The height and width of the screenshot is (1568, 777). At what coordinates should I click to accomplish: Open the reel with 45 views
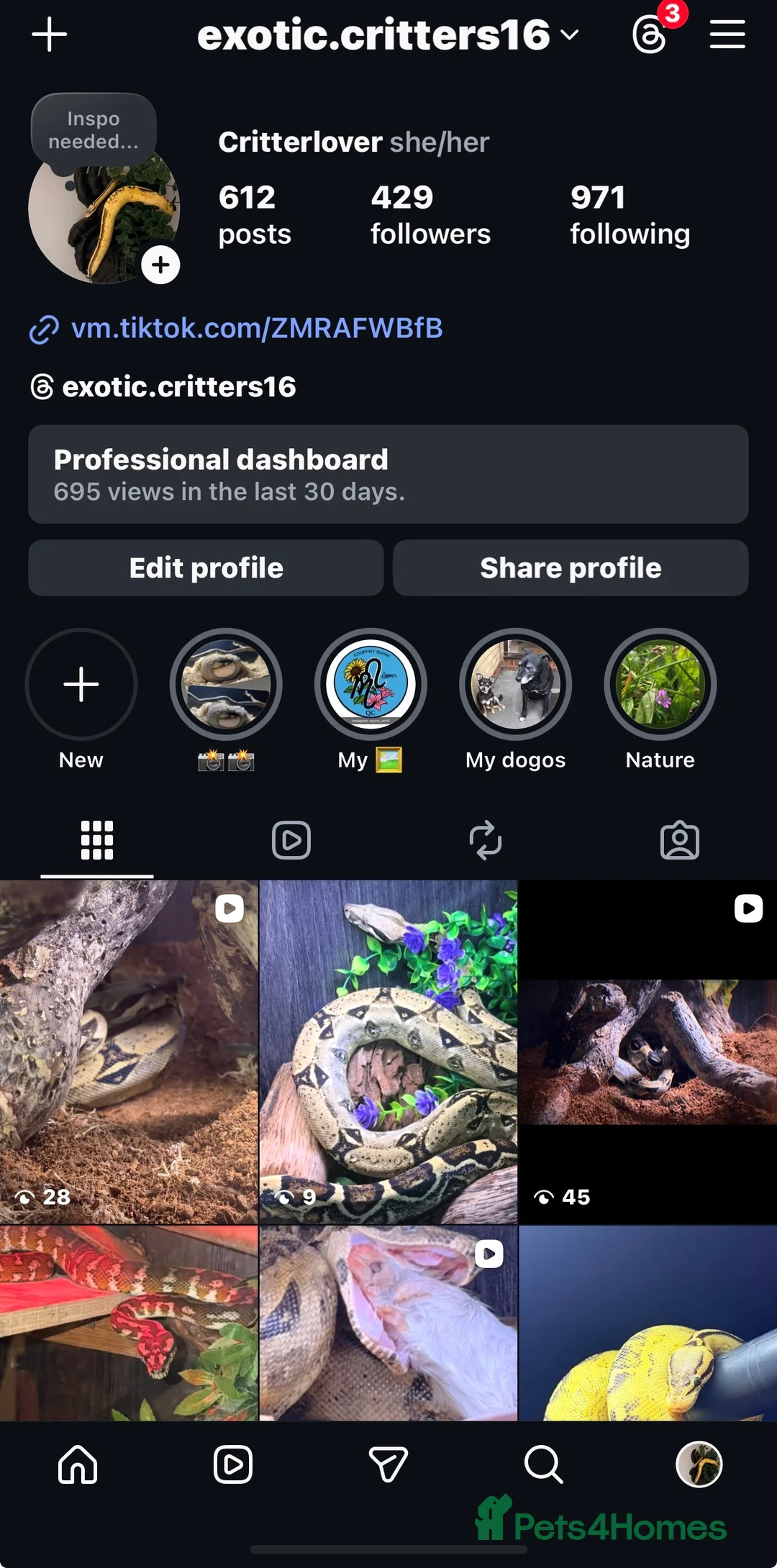click(x=647, y=1052)
